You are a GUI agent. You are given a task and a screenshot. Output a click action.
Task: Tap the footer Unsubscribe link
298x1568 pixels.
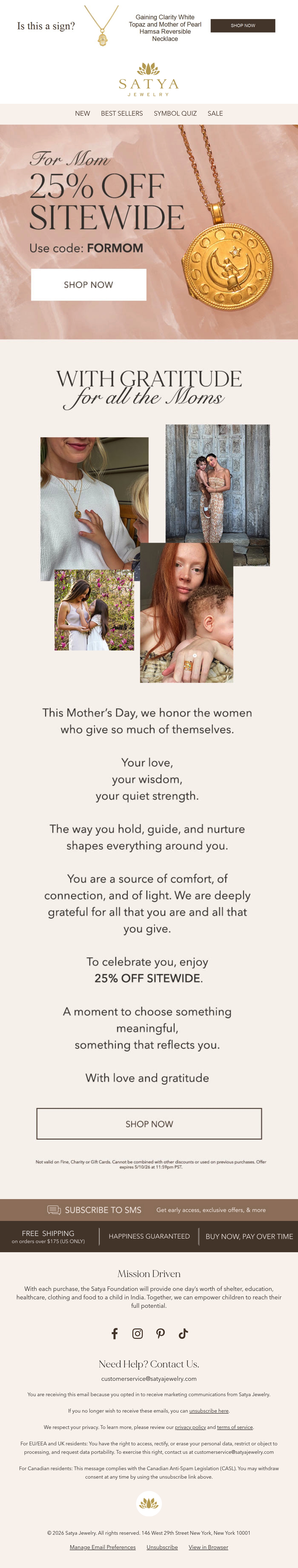162,1542
